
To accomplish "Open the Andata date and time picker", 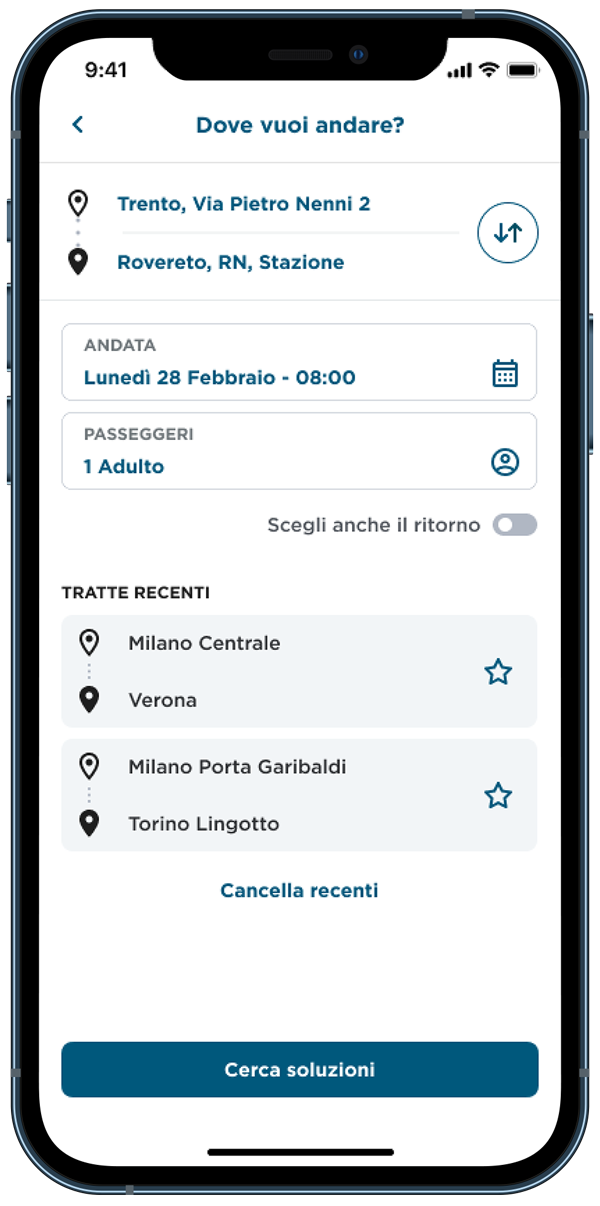I will point(299,362).
